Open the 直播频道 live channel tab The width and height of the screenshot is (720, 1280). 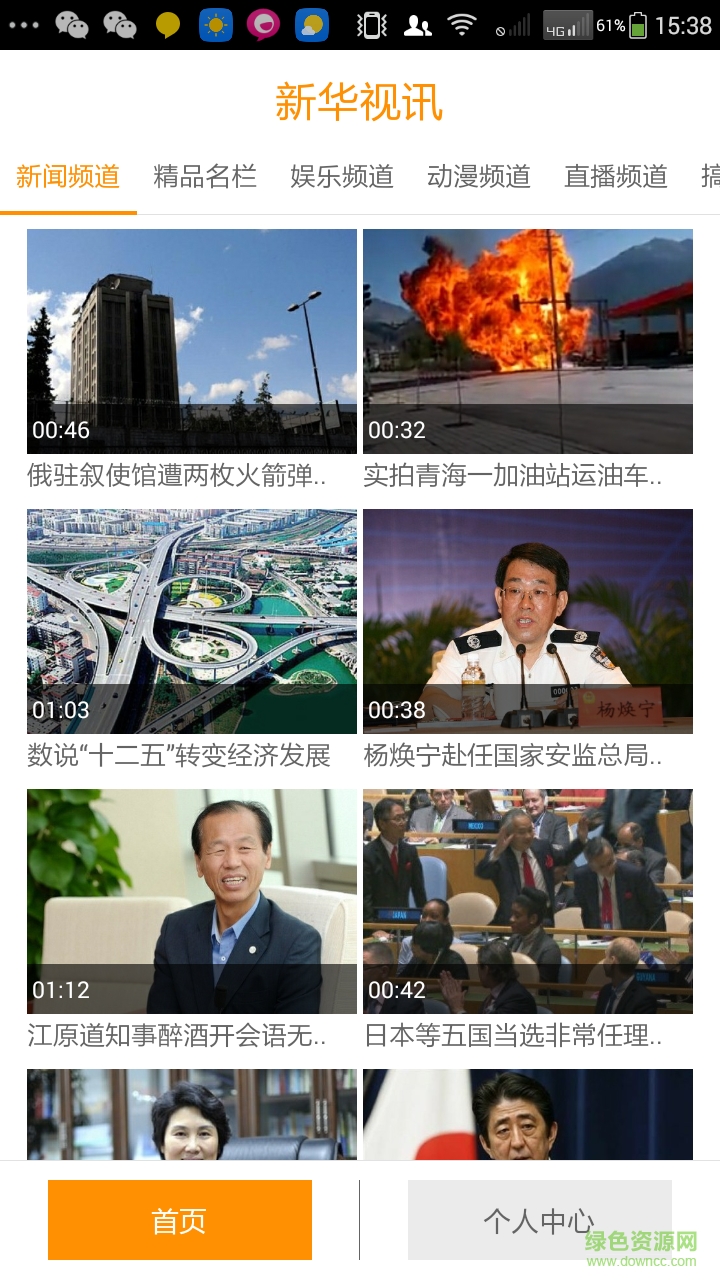click(x=617, y=176)
